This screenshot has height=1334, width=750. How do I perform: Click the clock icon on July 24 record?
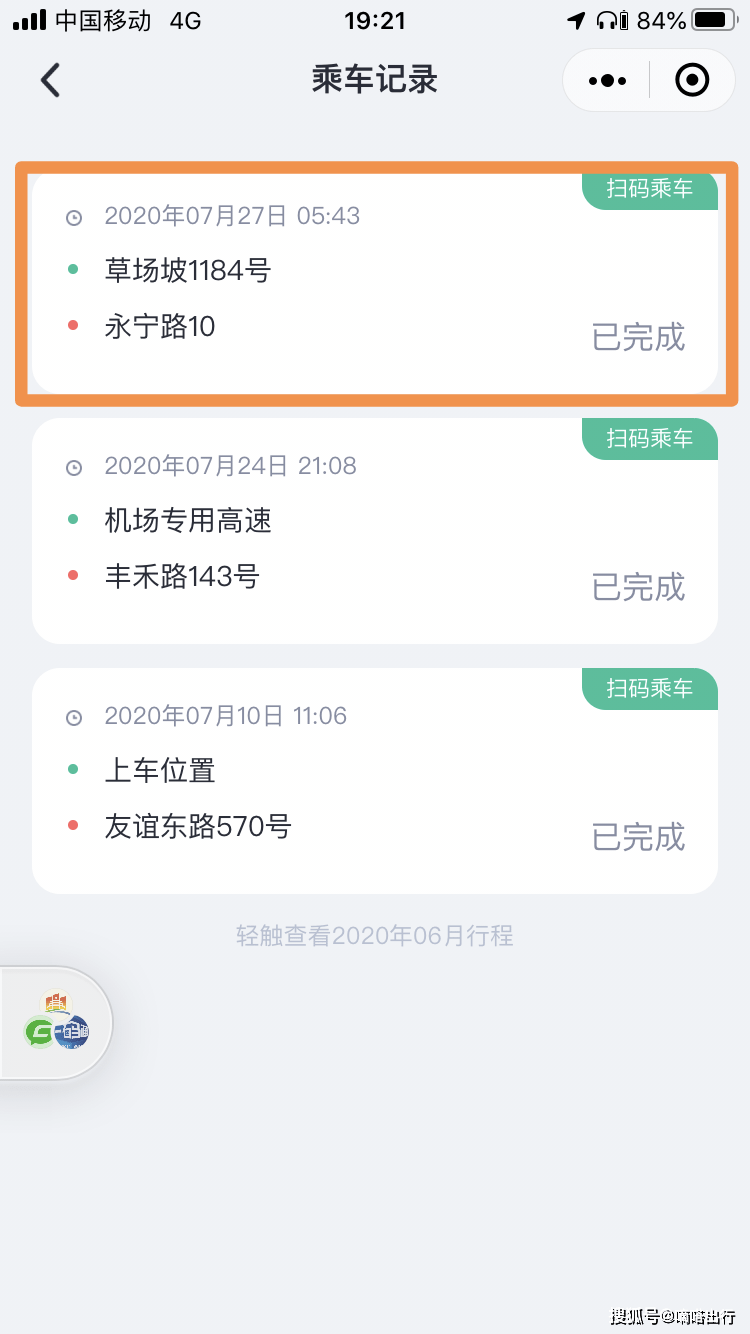click(x=75, y=465)
